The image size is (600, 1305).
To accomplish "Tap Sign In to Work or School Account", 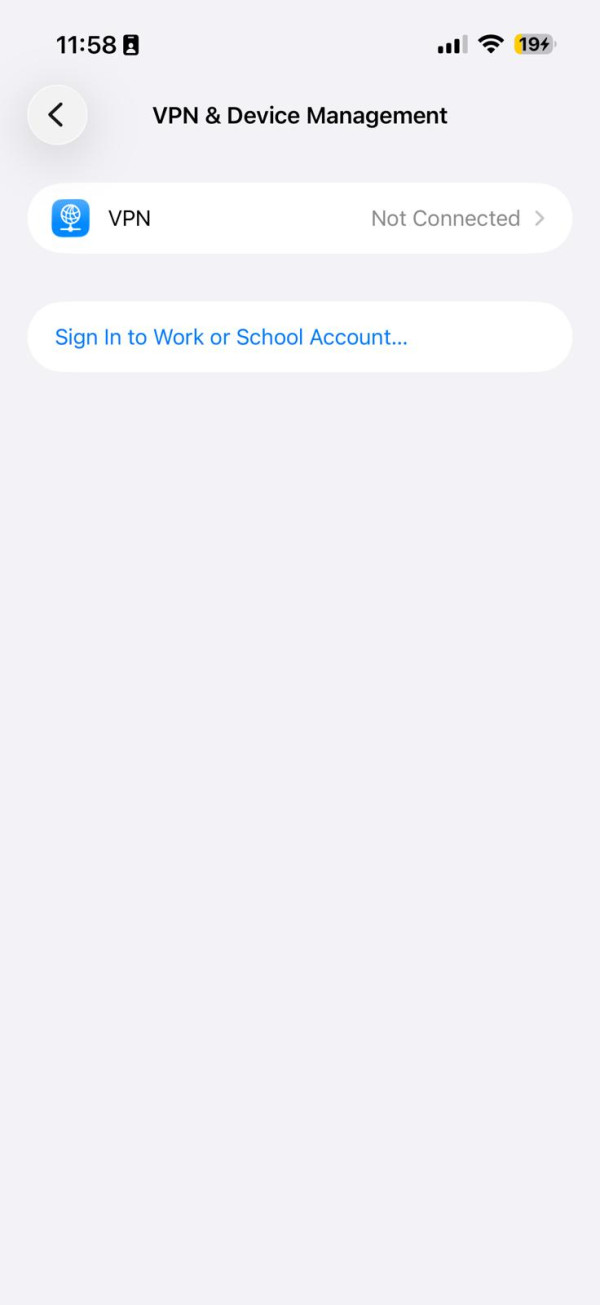I will (x=231, y=337).
